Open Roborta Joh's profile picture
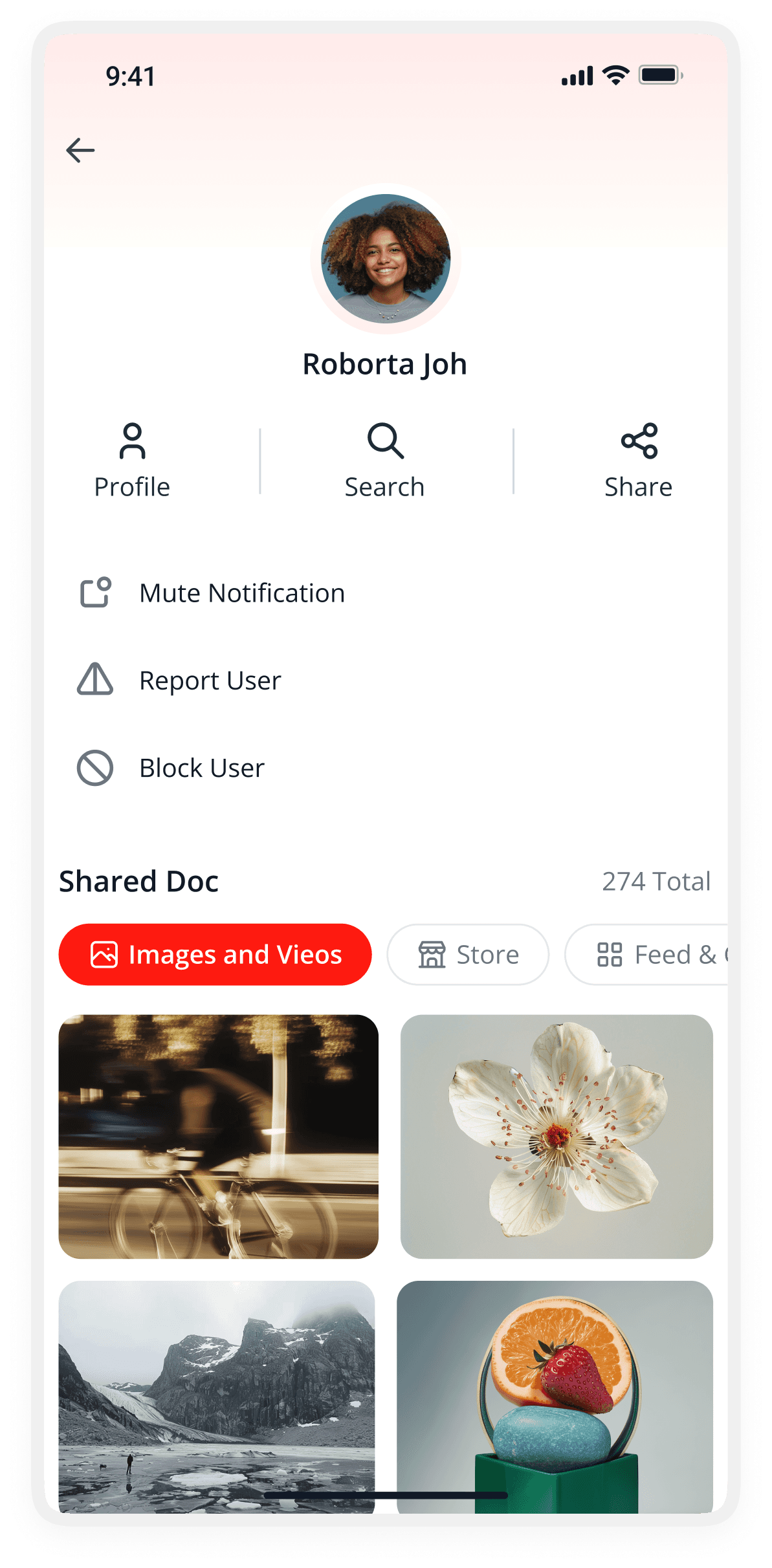Screen dimensions: 772x1568 point(386,259)
